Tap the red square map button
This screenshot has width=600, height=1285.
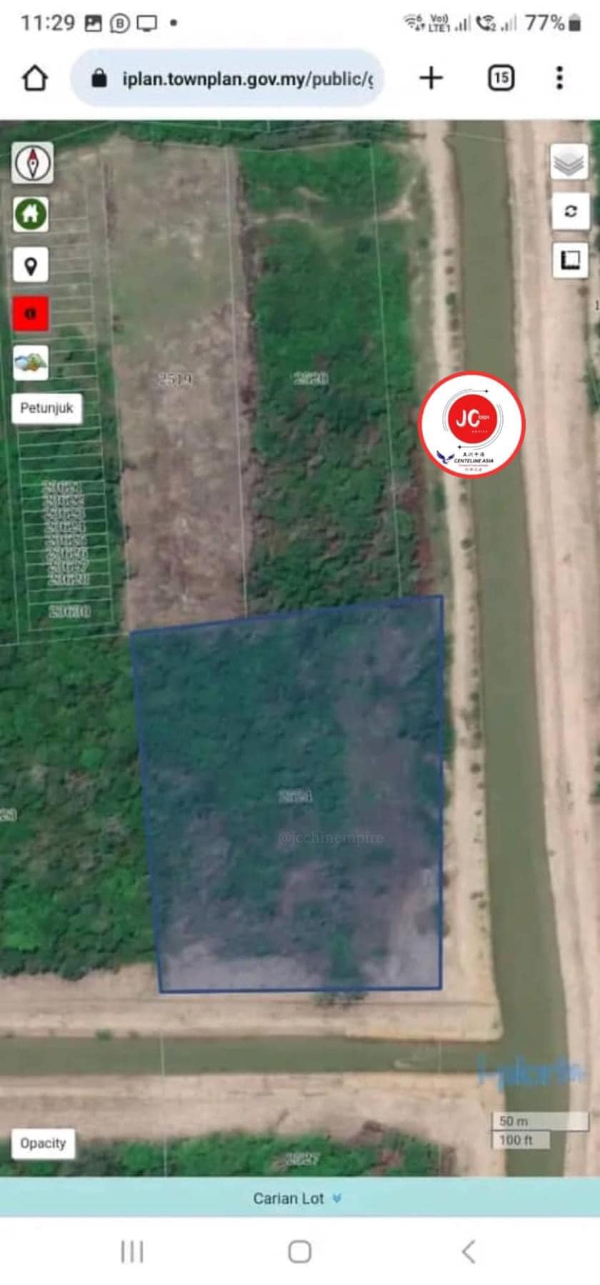pyautogui.click(x=31, y=314)
